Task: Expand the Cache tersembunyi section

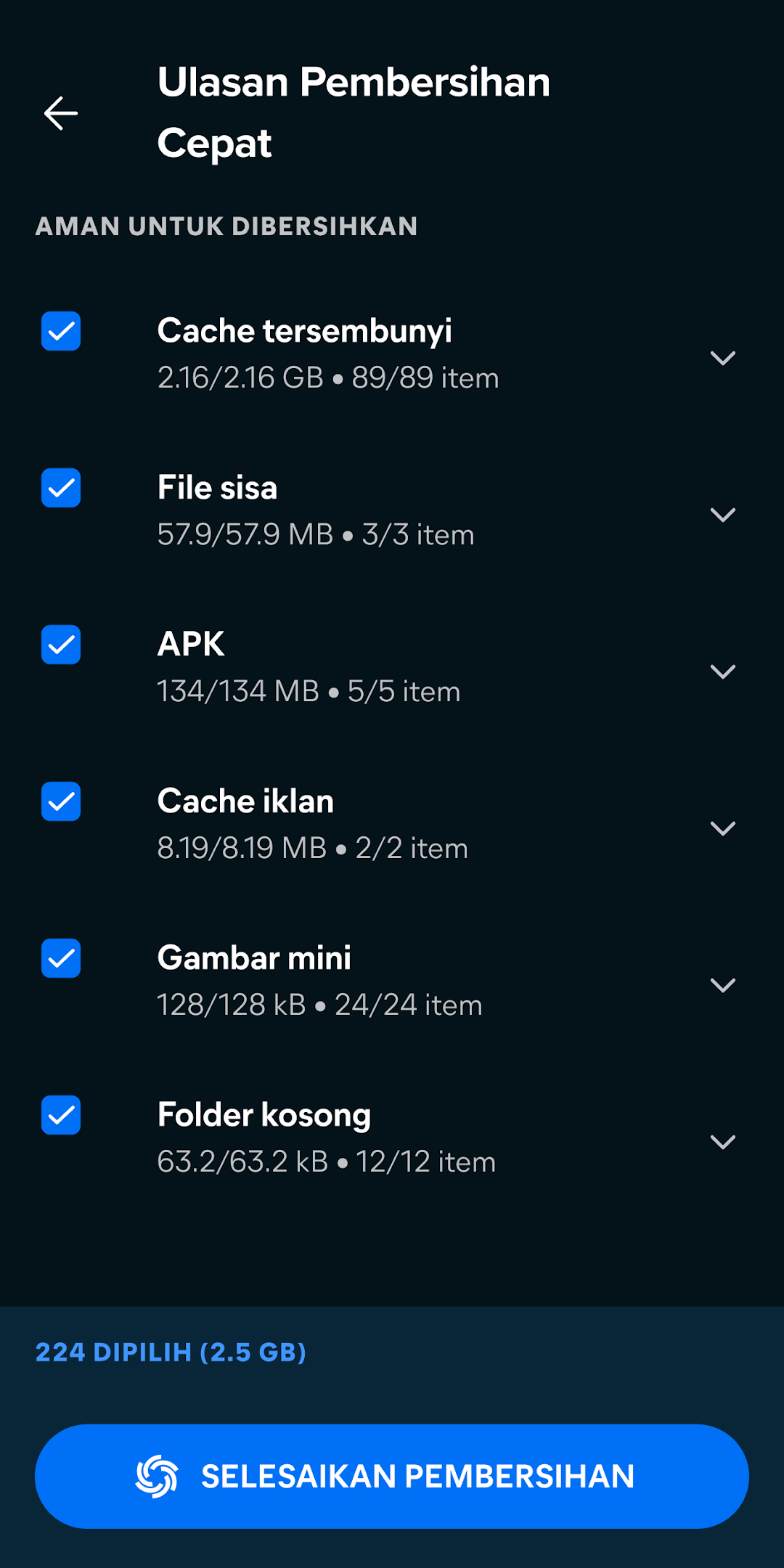Action: click(723, 358)
